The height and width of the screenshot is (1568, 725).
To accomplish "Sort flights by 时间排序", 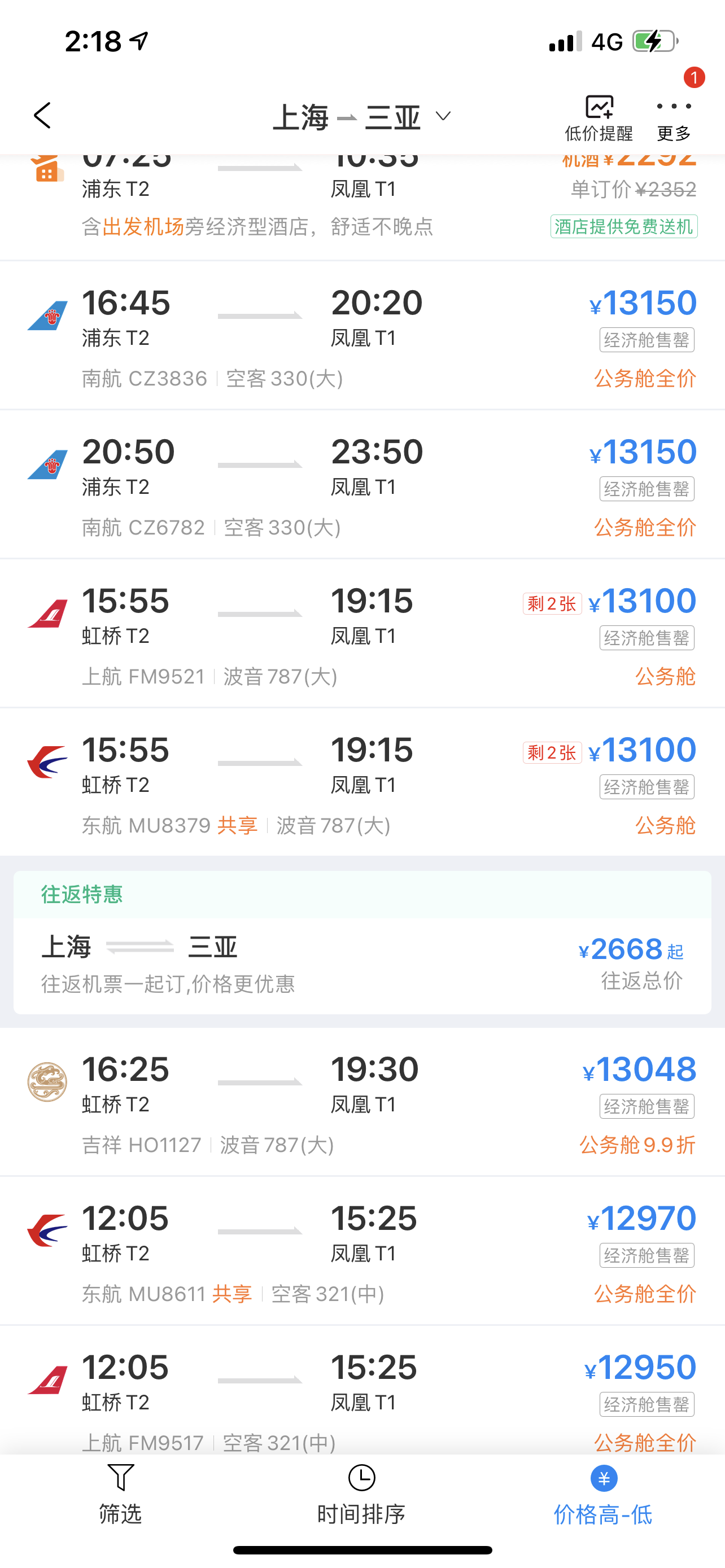I will 361,1495.
